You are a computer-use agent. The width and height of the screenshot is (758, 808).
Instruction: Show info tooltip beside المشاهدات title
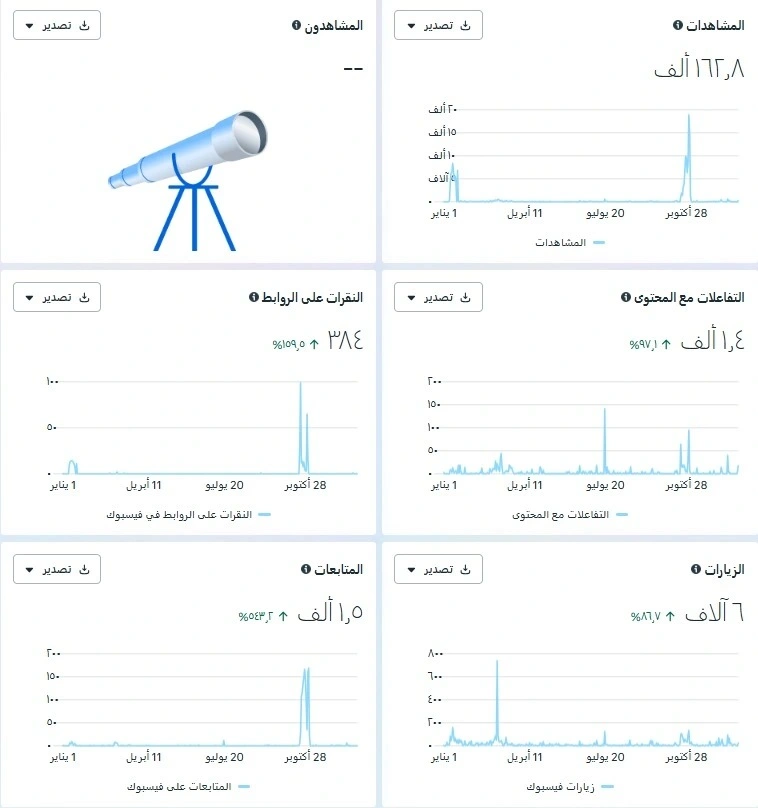coord(677,25)
